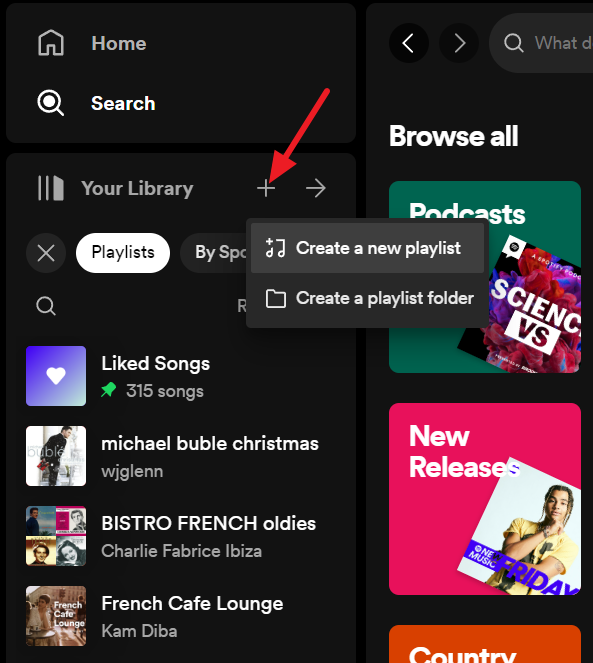Choose Create a playlist folder
Image resolution: width=593 pixels, height=663 pixels.
(367, 299)
